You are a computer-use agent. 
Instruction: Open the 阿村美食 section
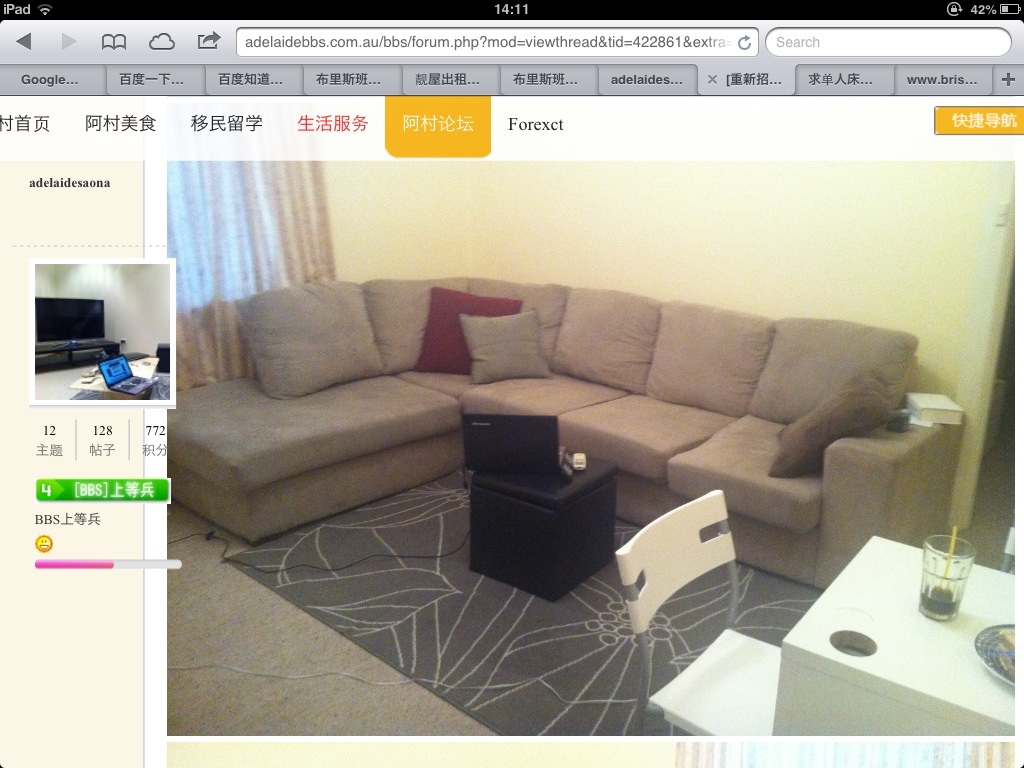(120, 124)
